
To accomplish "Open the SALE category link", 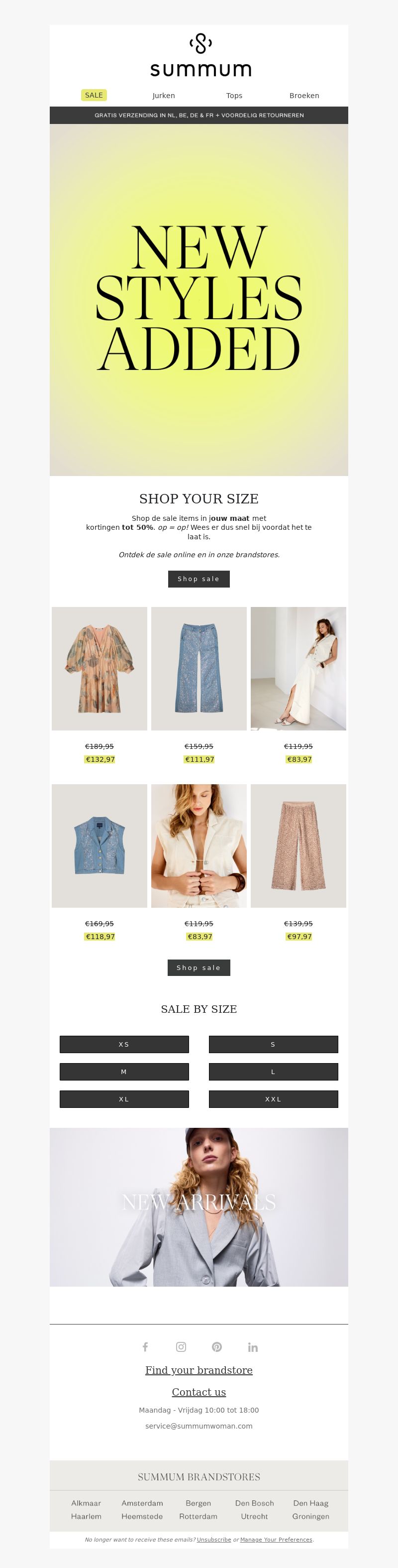I will (94, 95).
